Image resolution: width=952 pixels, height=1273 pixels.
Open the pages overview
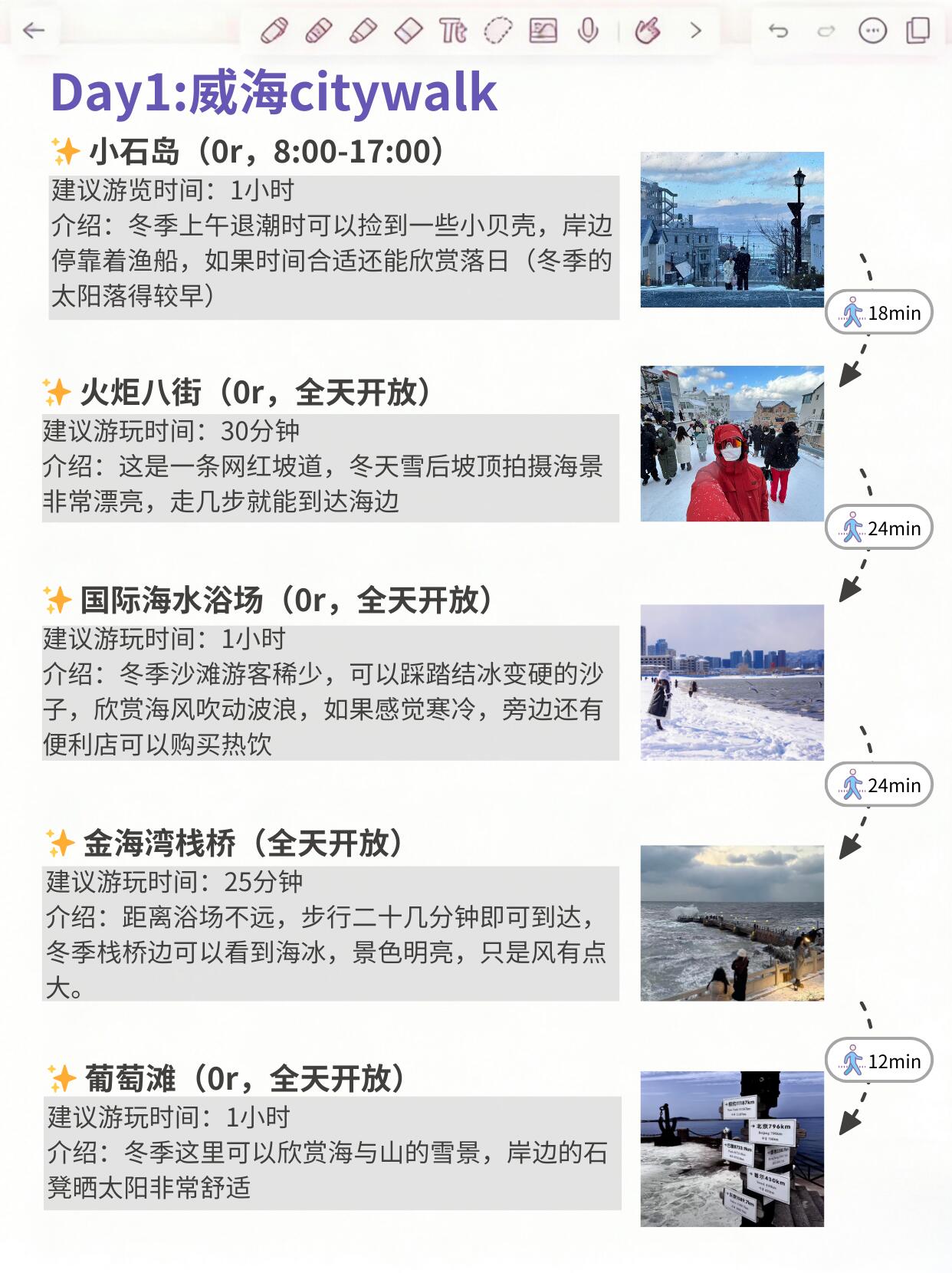(918, 31)
